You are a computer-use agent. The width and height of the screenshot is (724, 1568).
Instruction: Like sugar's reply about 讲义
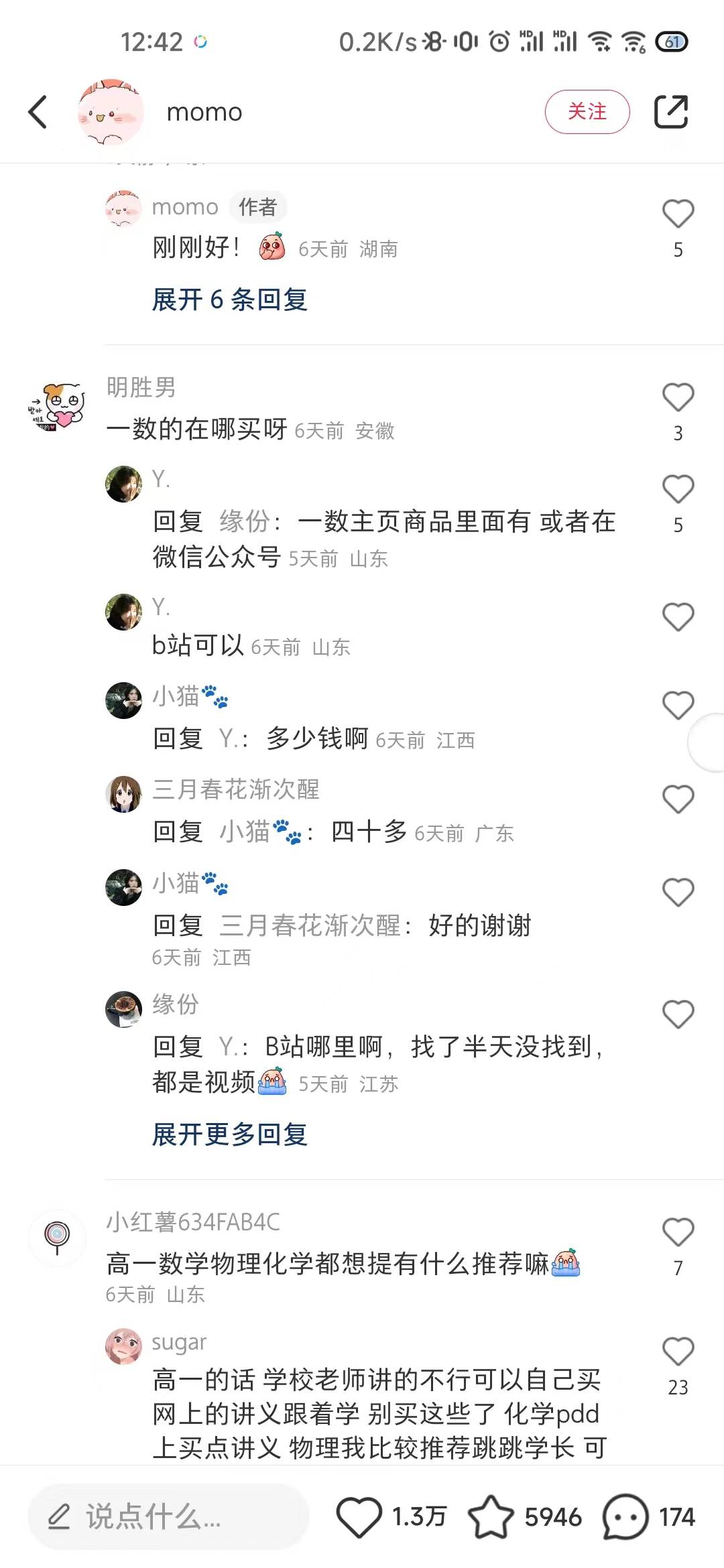678,1352
